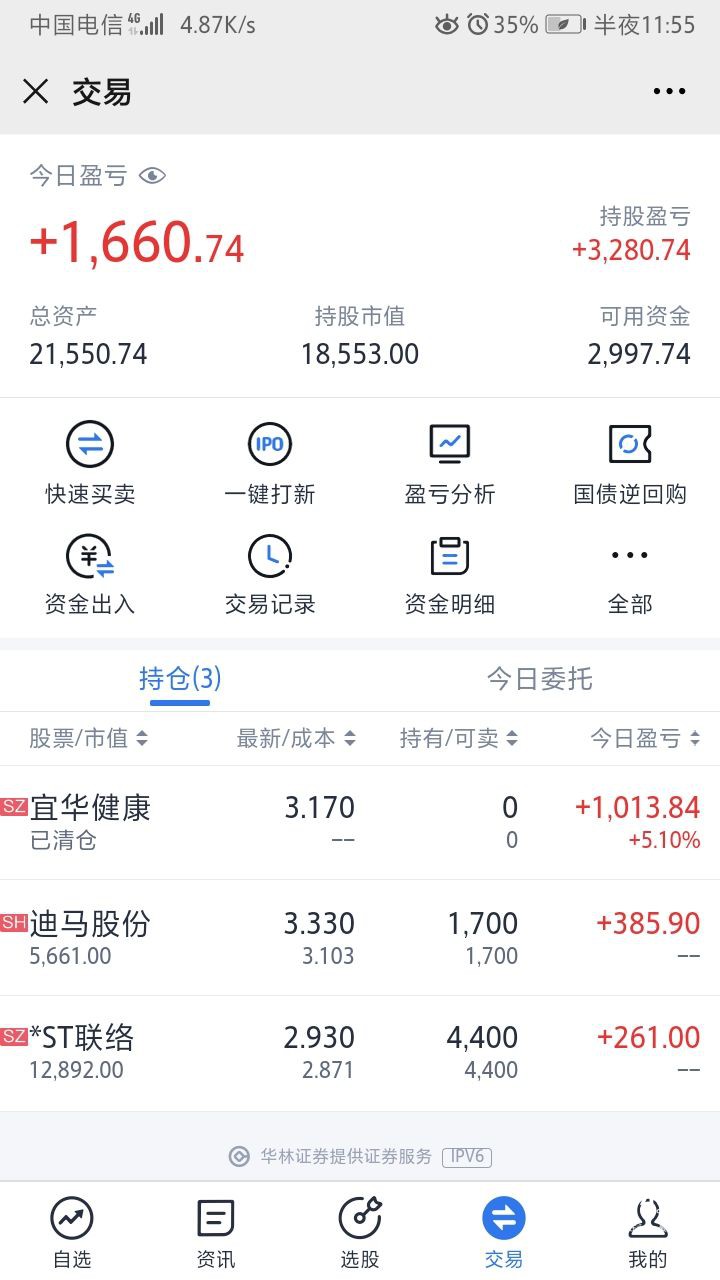Open the three-dot overflow menu
Viewport: 720px width, 1280px height.
669,92
